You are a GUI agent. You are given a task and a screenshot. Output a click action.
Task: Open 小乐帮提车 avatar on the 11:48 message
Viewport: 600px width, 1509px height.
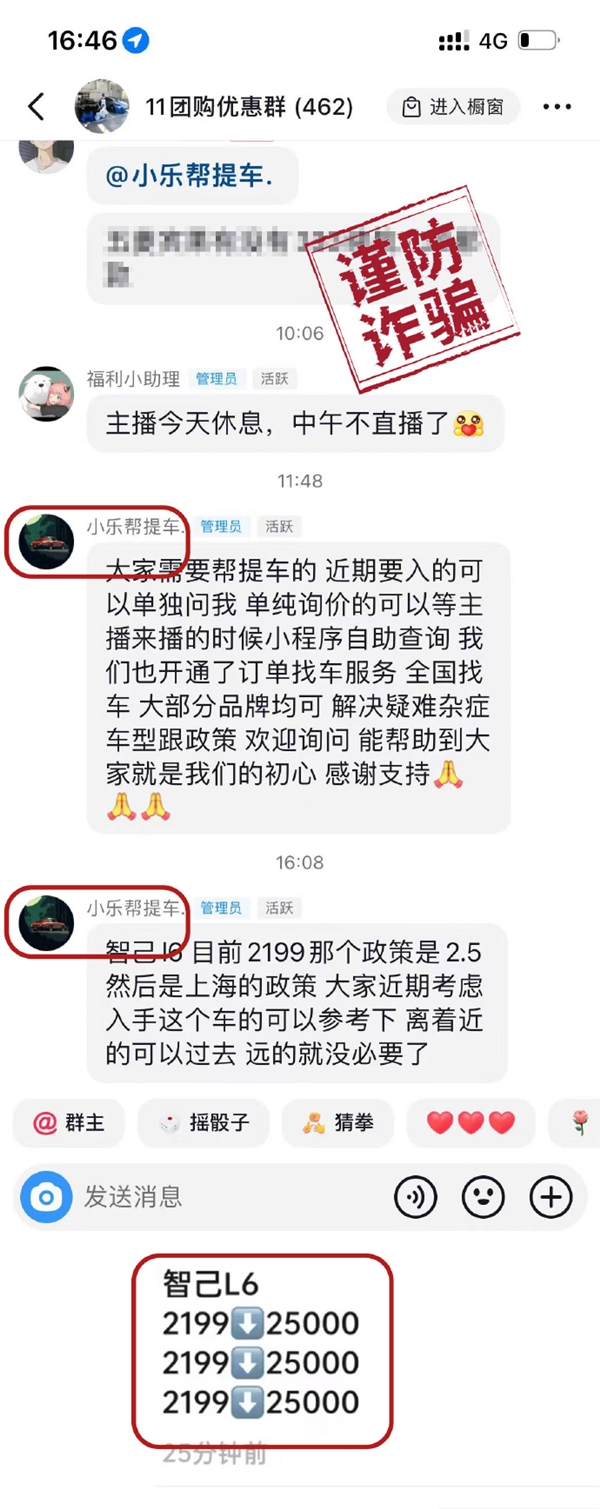pos(46,542)
